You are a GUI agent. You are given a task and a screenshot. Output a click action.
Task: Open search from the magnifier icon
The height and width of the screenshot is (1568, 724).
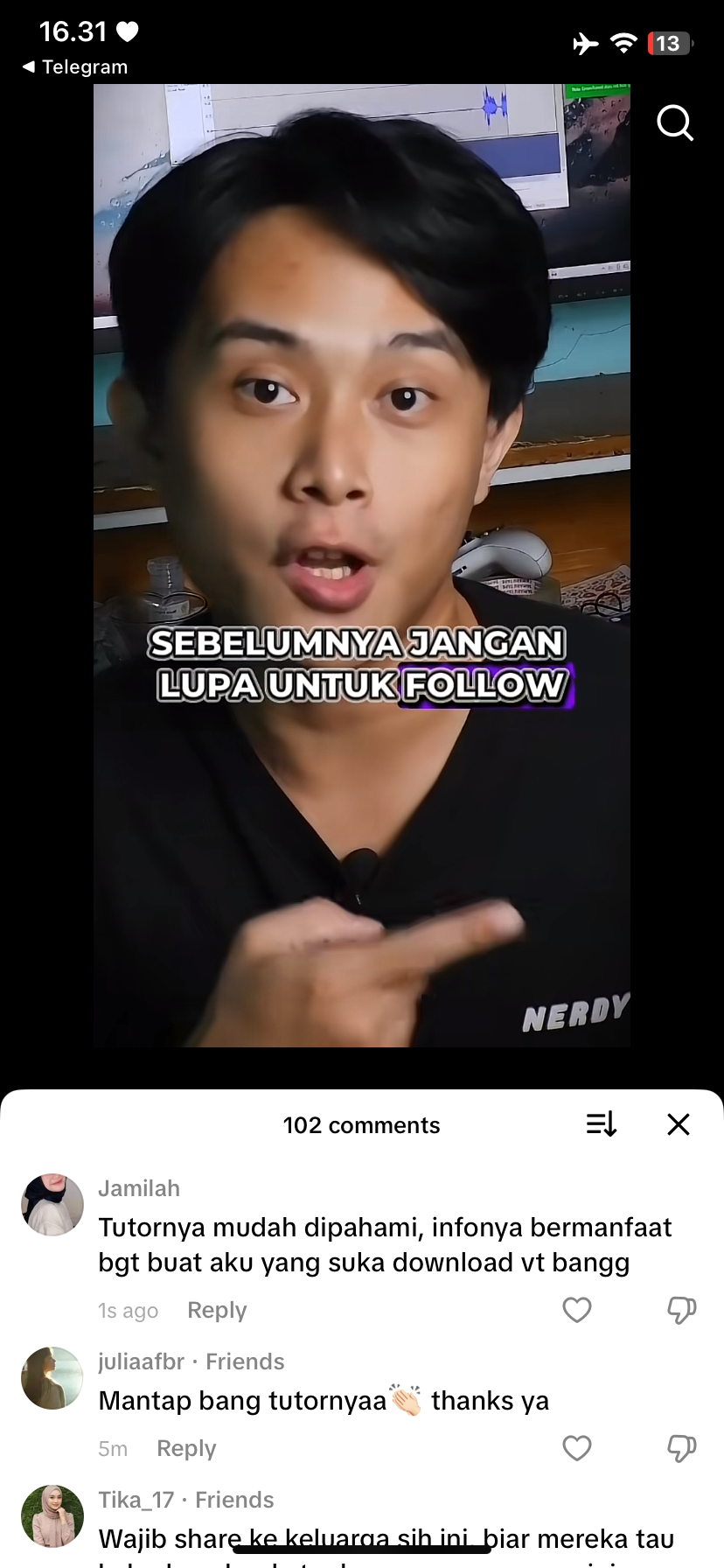point(674,123)
